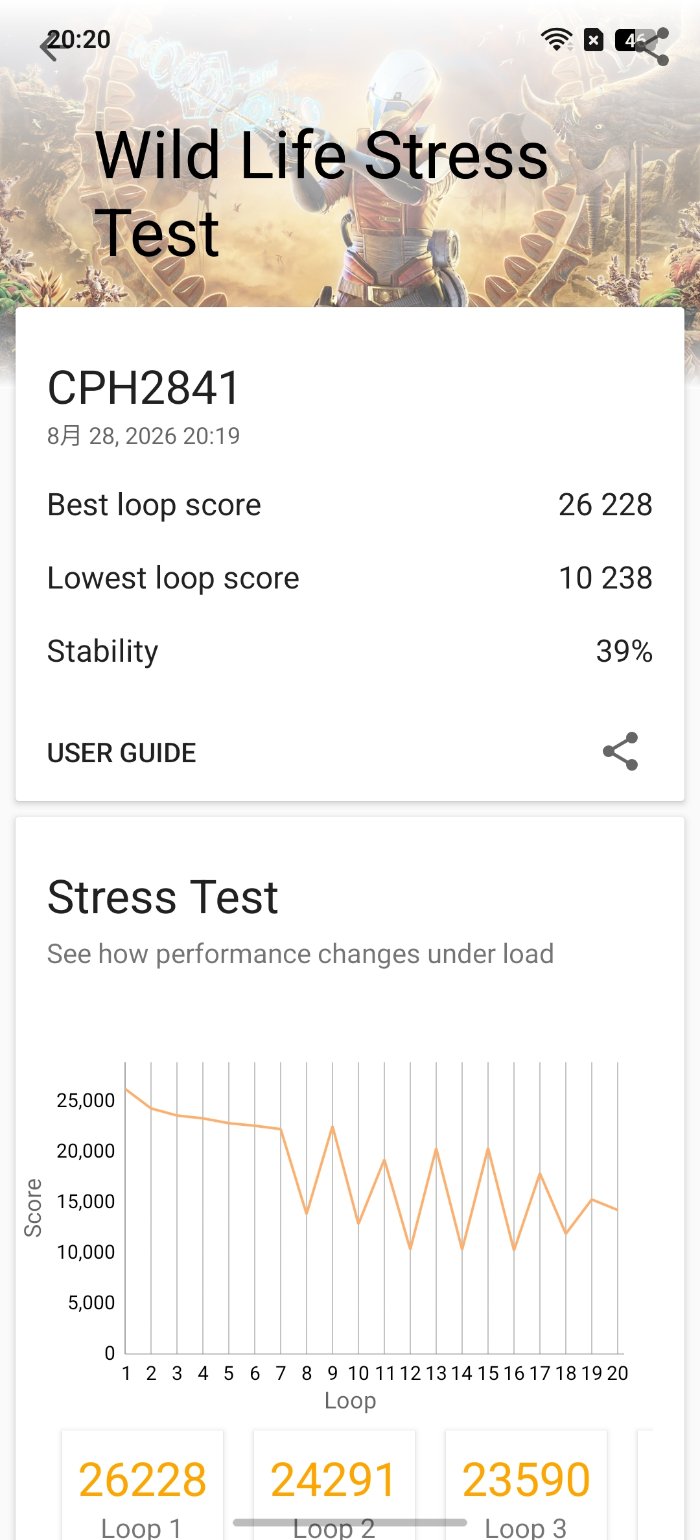Share the result from the CPH2841 card
This screenshot has height=1540, width=700.
coord(620,752)
